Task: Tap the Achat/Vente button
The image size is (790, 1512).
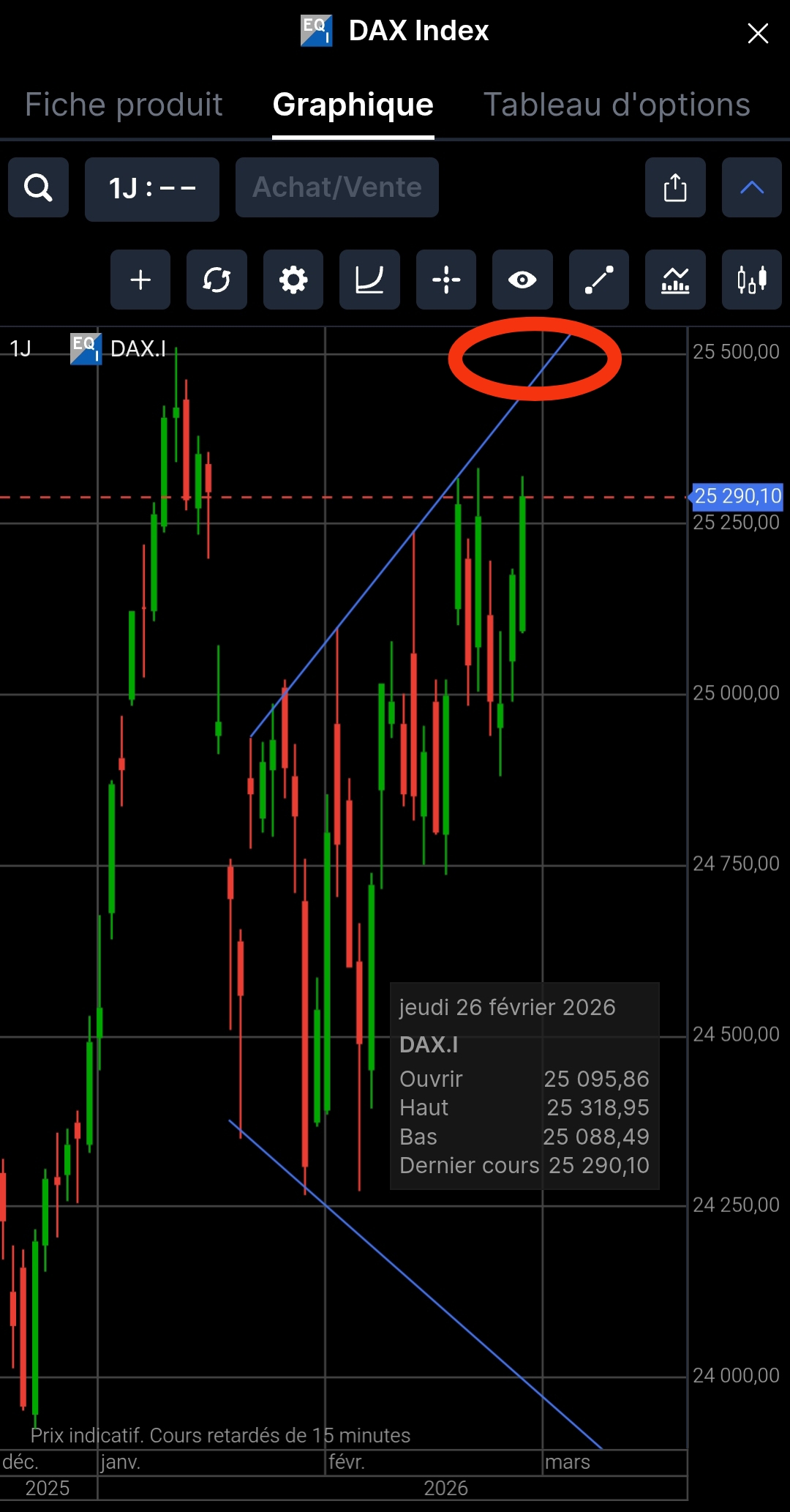Action: tap(337, 187)
